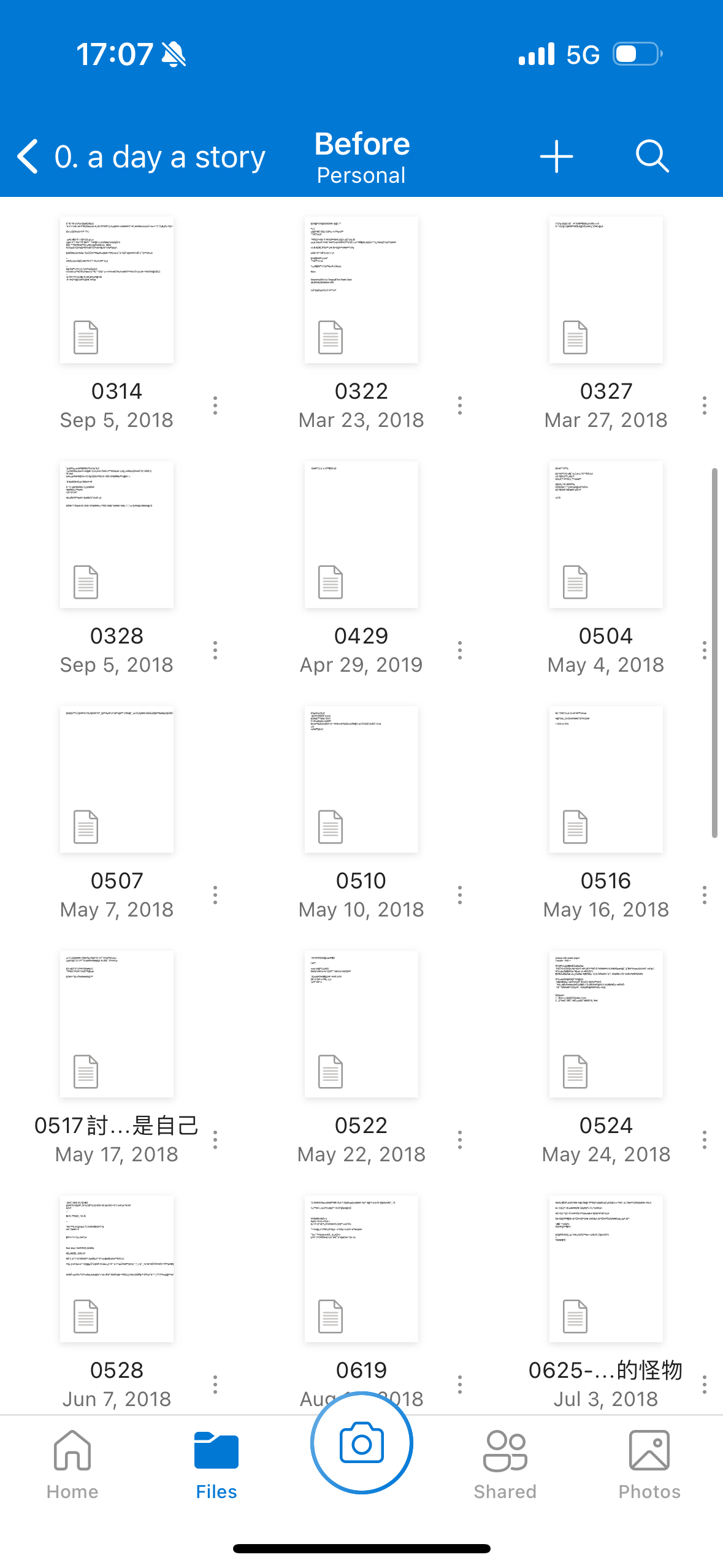Screen dimensions: 723x1568
Task: Open the options menu for file 0524
Action: (704, 1140)
